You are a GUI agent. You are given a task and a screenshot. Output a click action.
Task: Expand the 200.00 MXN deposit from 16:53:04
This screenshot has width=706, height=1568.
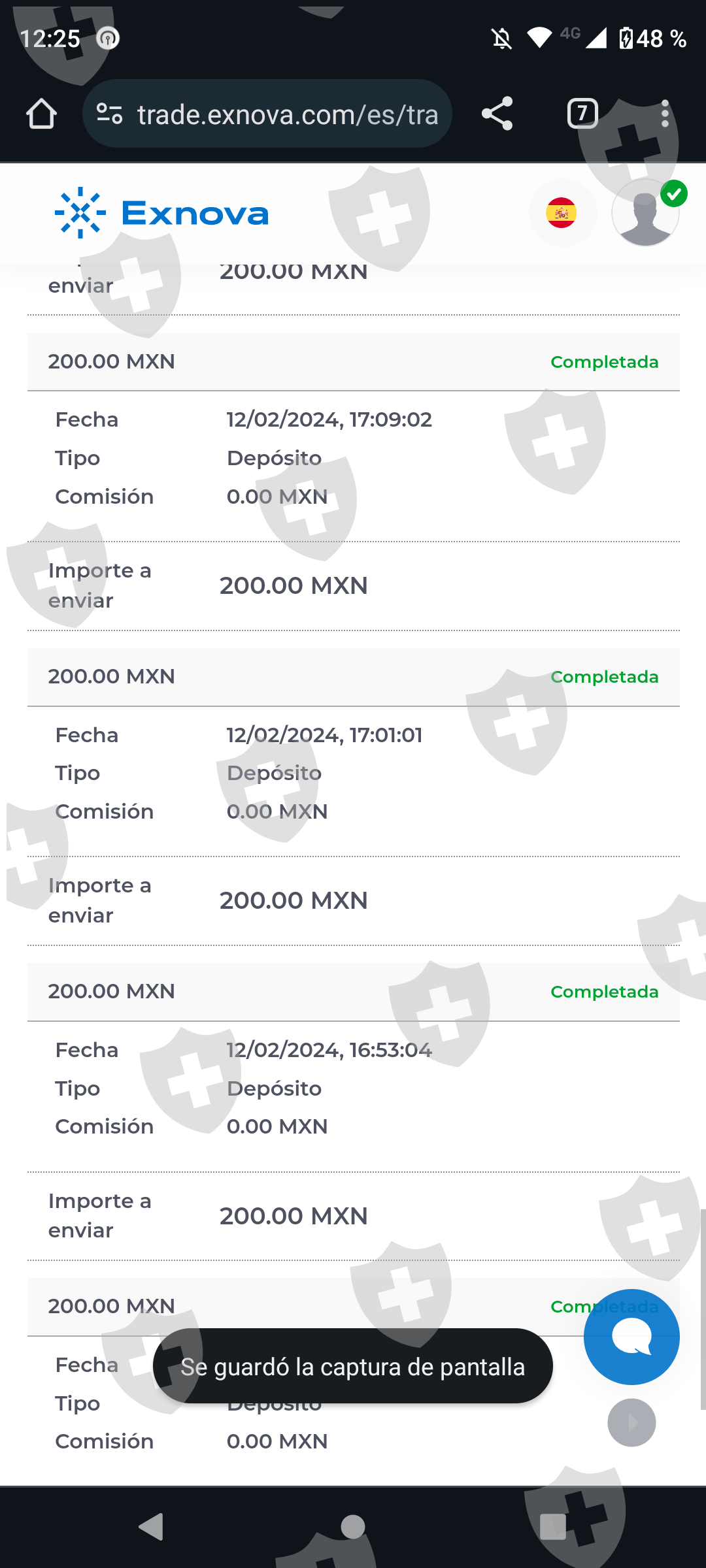pyautogui.click(x=354, y=992)
